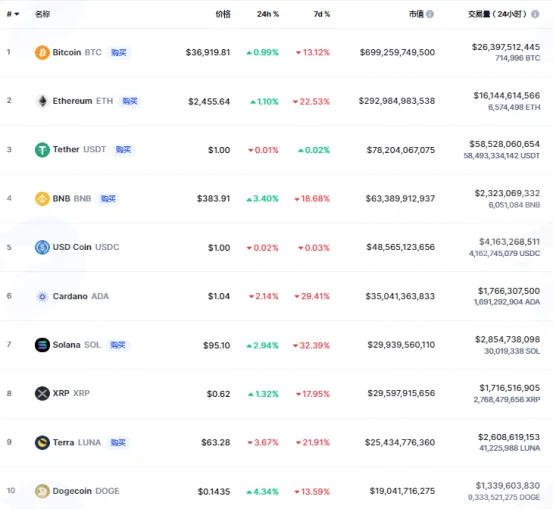The width and height of the screenshot is (554, 510).
Task: Buy Solana SOL via its 购买 button
Action: (x=118, y=345)
